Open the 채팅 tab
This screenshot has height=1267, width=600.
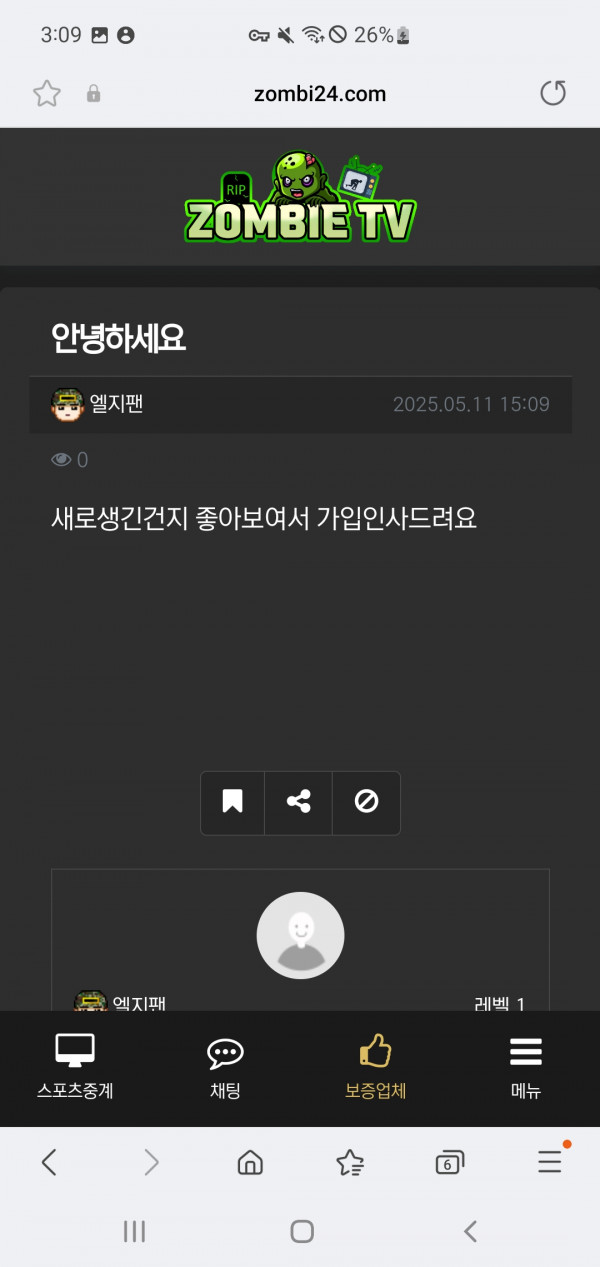click(x=225, y=1067)
